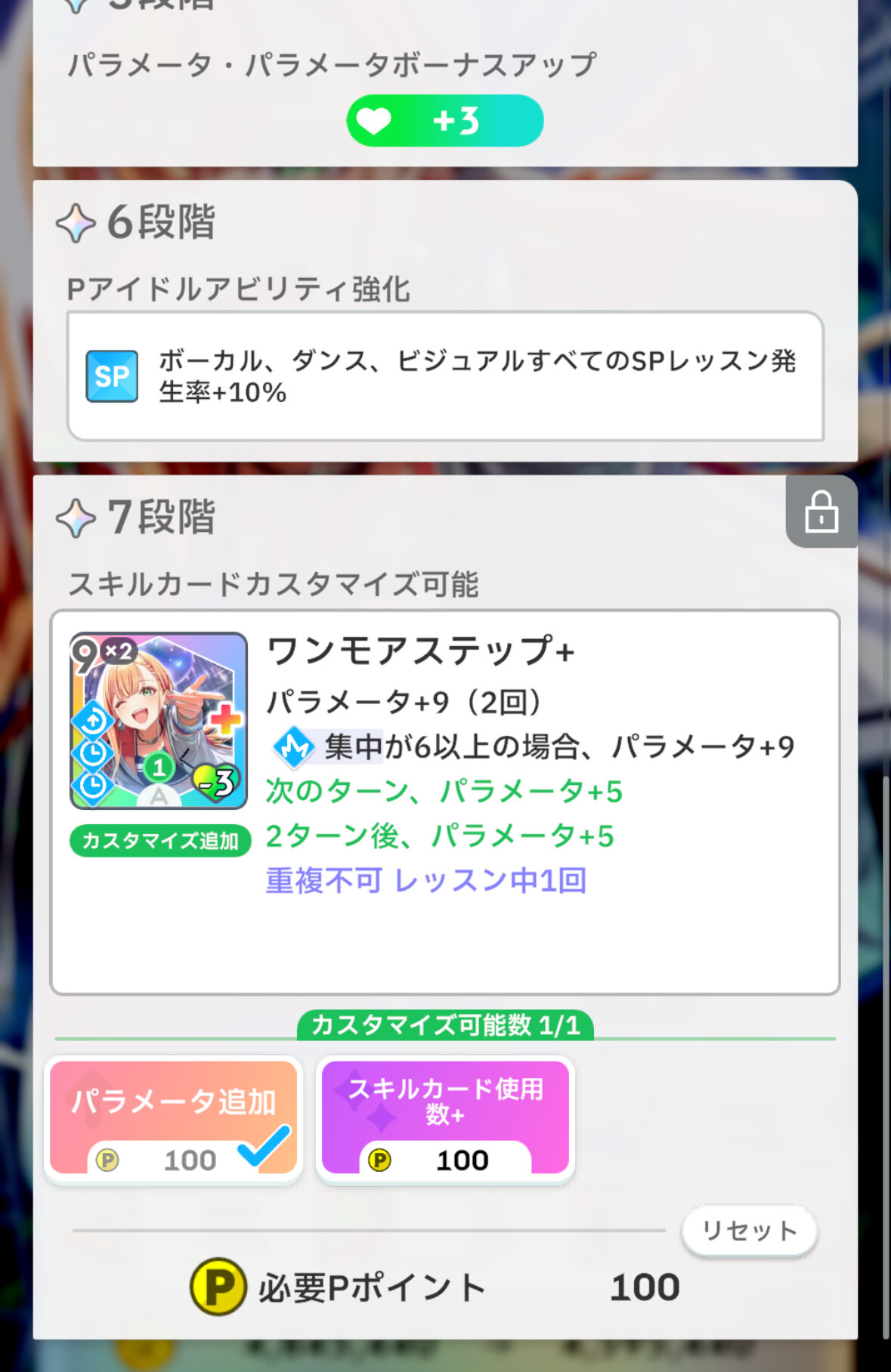Tap the リセット button
The image size is (891, 1372).
tap(749, 1231)
